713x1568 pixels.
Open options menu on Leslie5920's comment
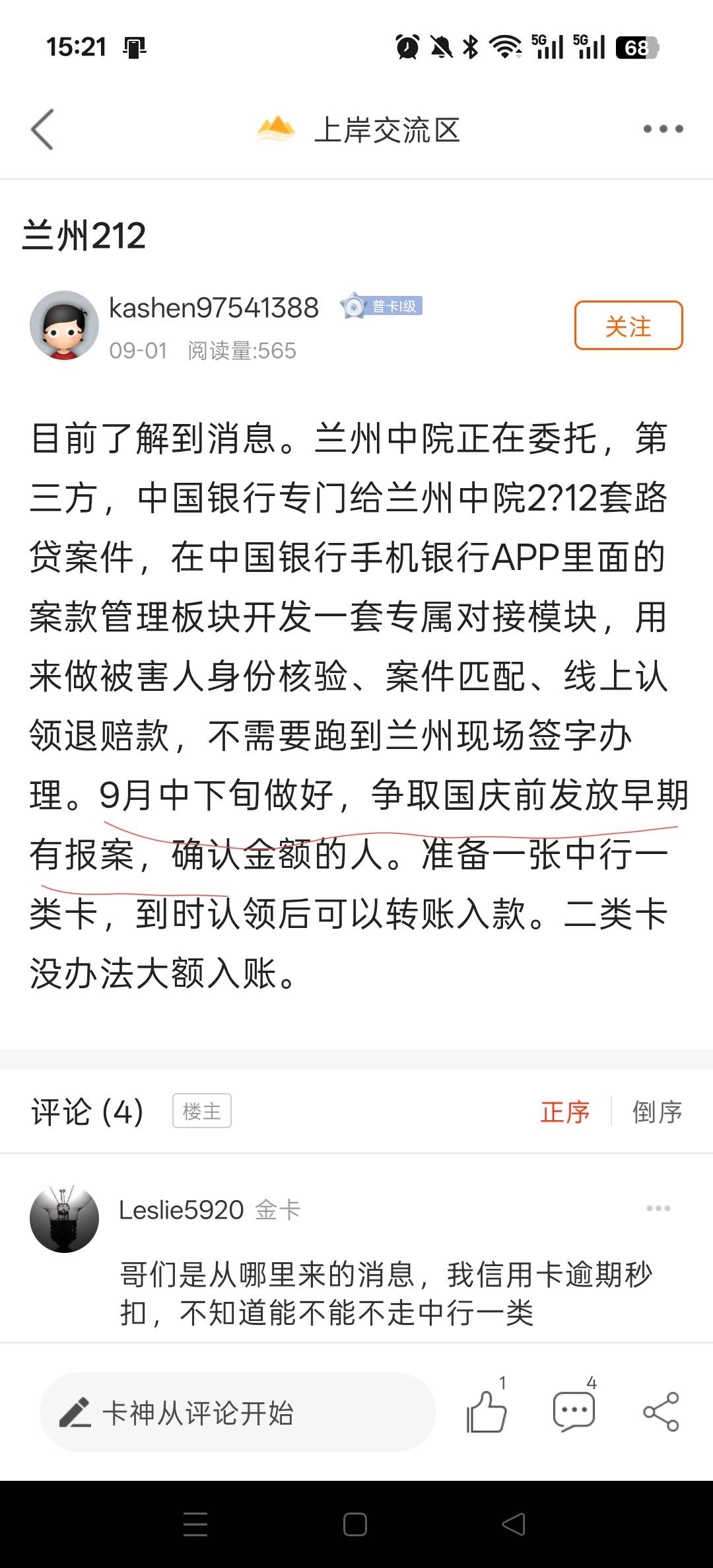coord(658,1209)
